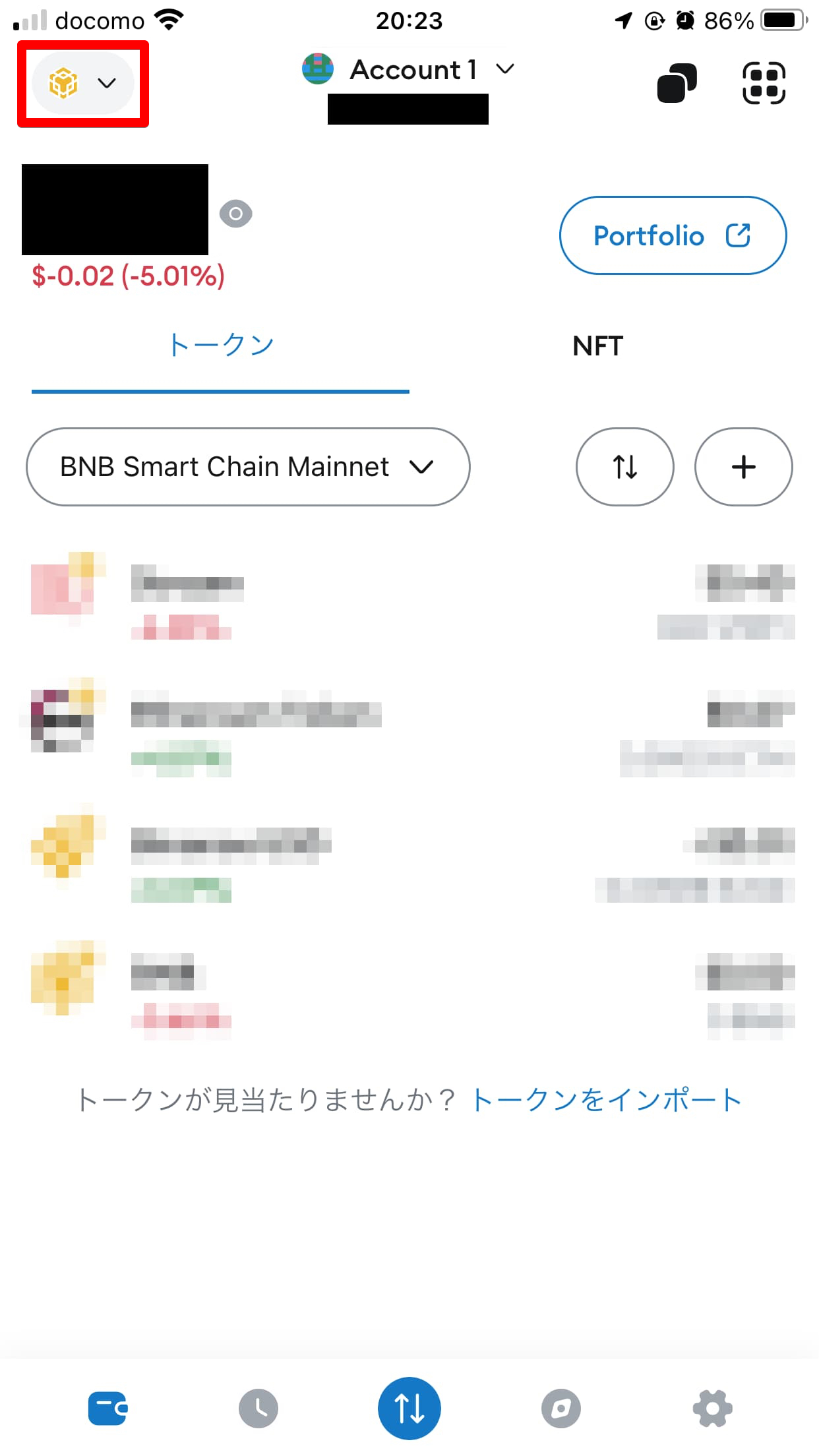Open the activity history clock tab
This screenshot has width=819, height=1456.
[x=258, y=1409]
